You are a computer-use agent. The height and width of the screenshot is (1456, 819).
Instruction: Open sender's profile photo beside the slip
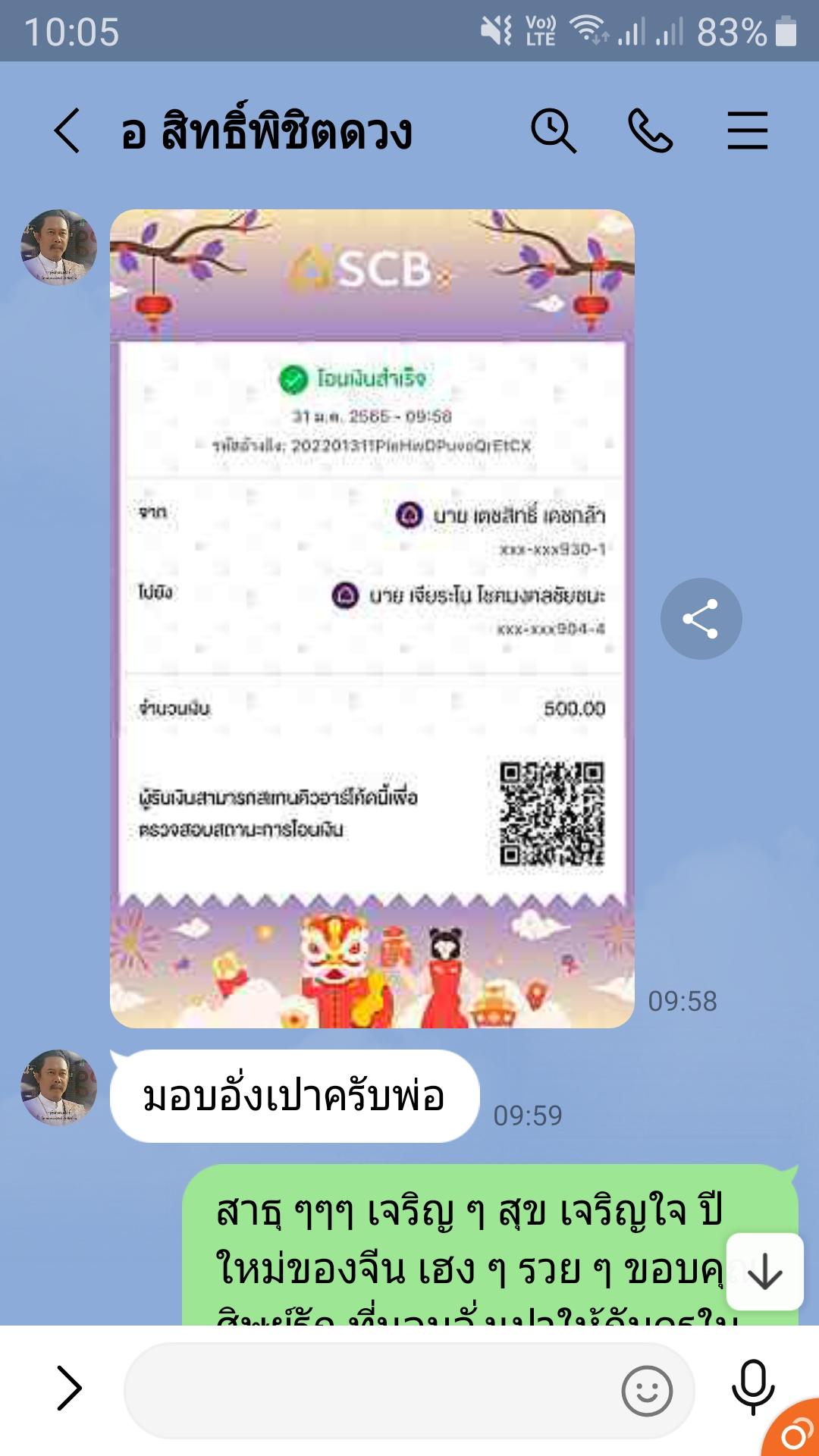tap(58, 247)
